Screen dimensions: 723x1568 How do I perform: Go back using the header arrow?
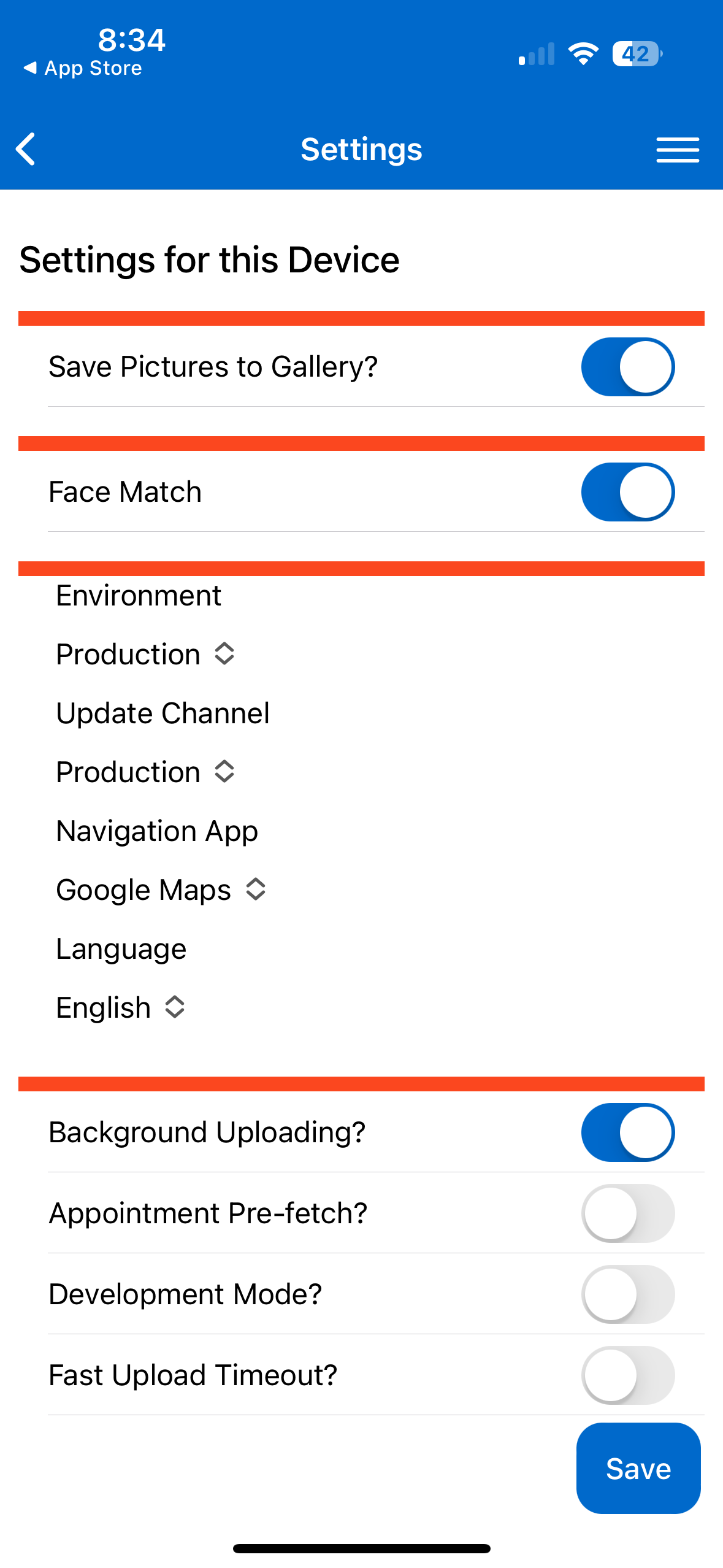pos(26,149)
